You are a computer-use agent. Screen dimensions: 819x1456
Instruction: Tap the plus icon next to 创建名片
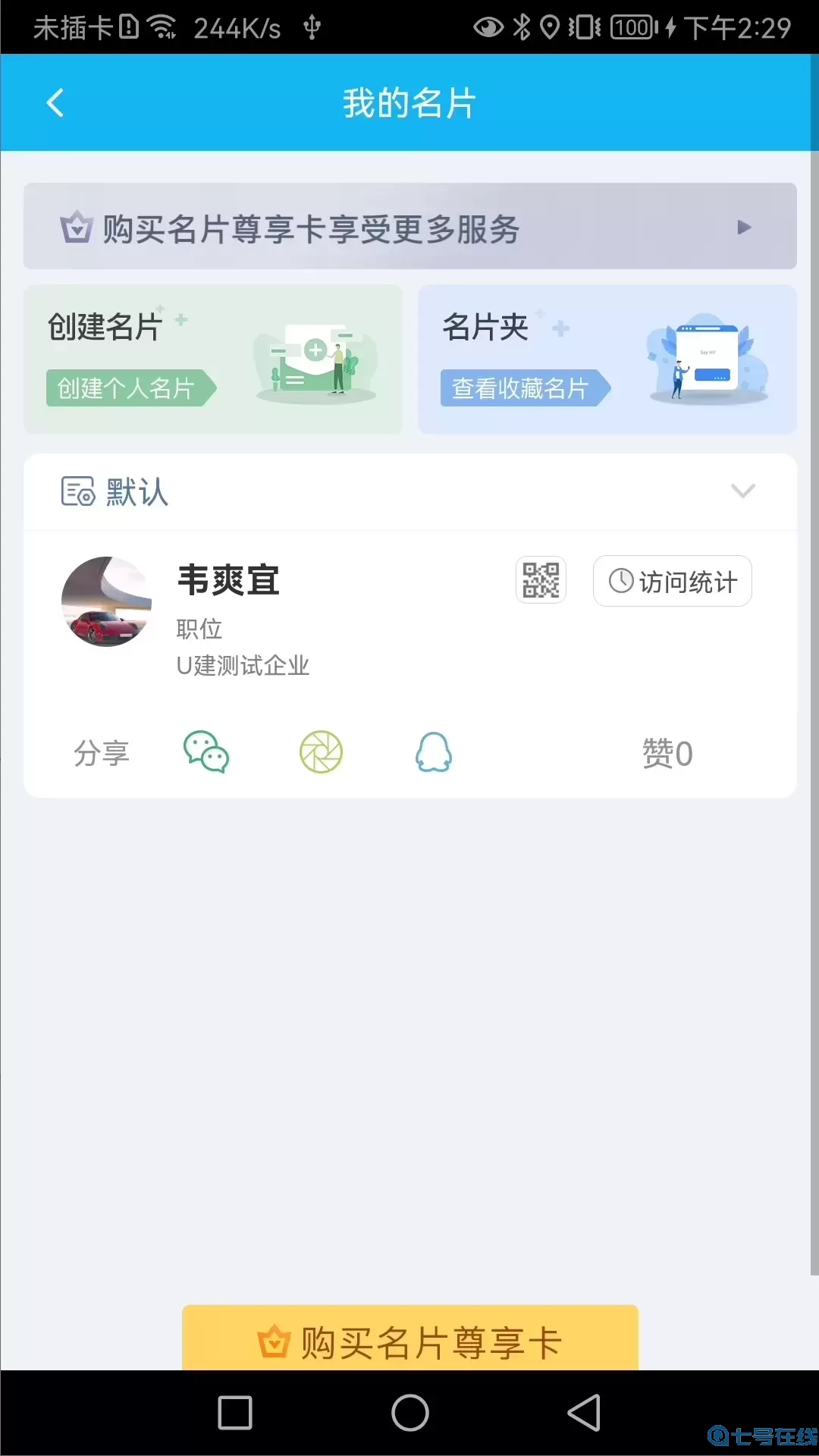pyautogui.click(x=182, y=319)
